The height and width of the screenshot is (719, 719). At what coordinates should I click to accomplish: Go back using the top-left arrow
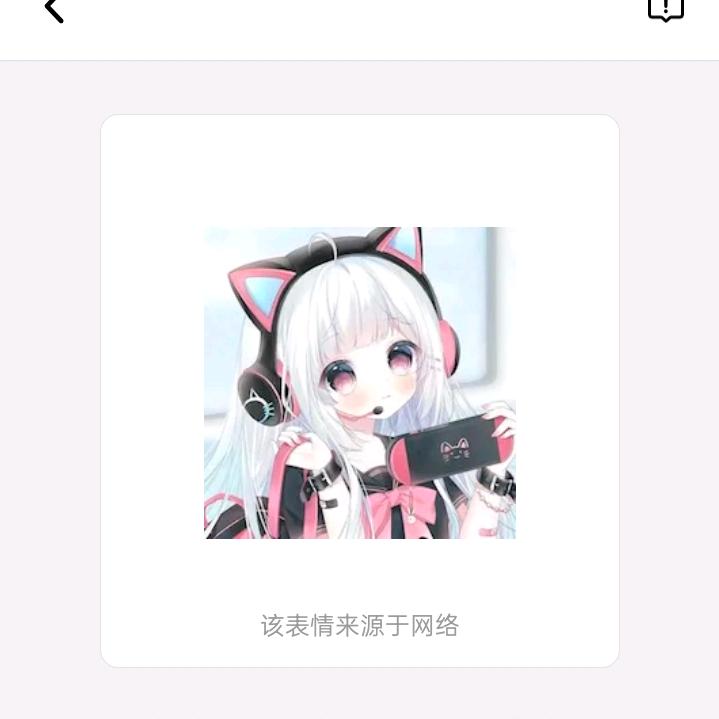click(x=54, y=10)
